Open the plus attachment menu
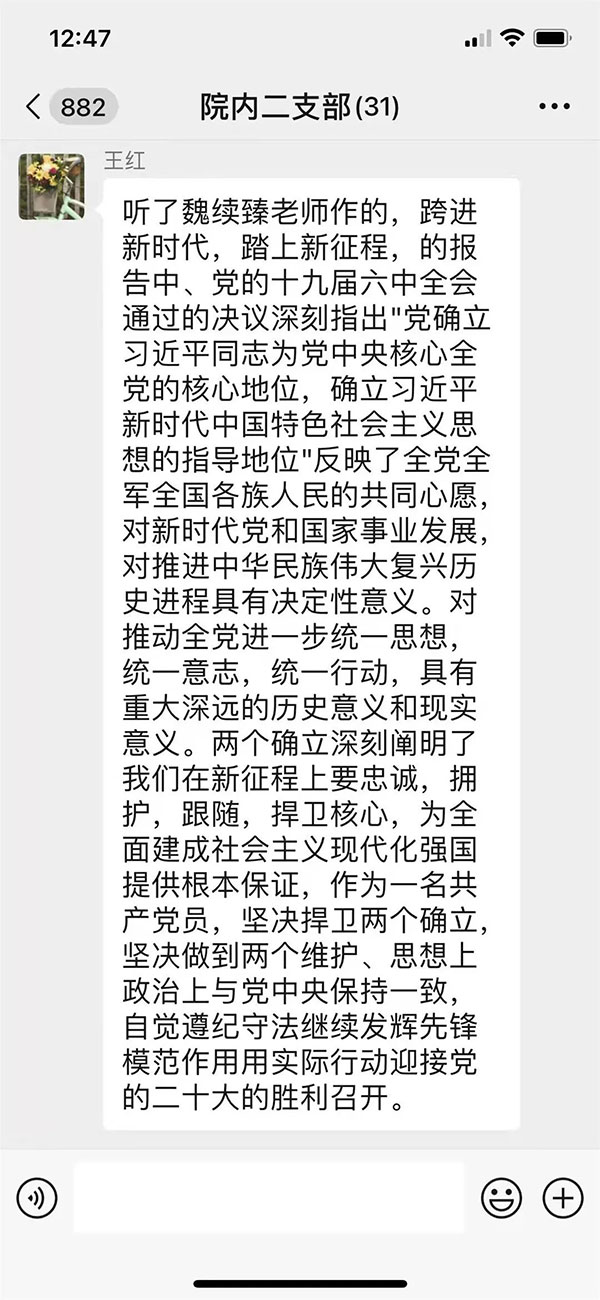600x1300 pixels. (562, 1197)
